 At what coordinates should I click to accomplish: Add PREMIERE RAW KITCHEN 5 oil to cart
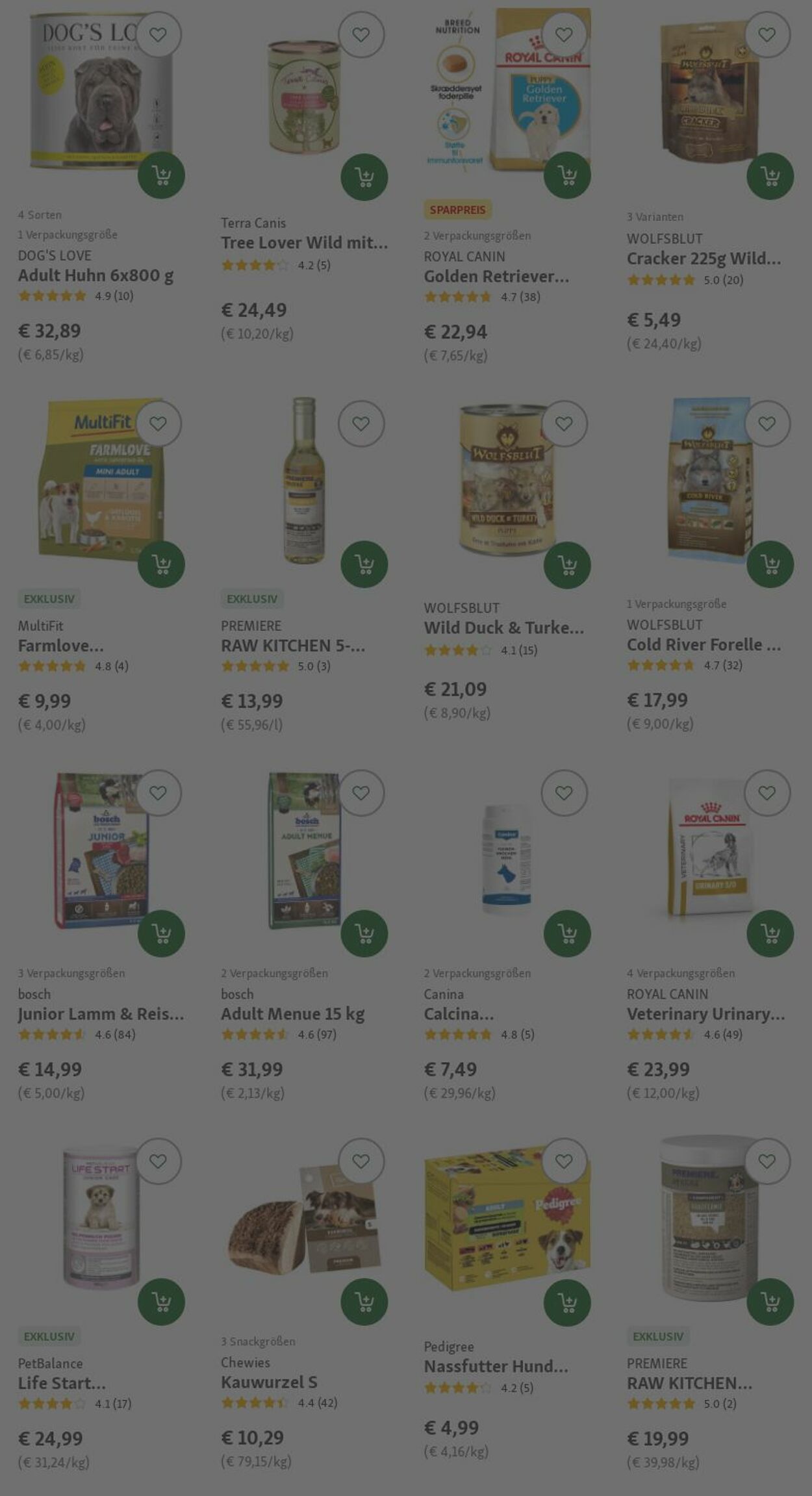364,564
